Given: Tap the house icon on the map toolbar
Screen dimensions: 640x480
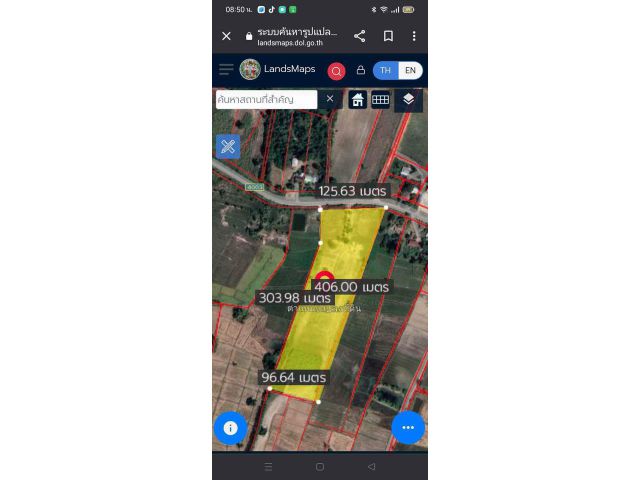Looking at the screenshot, I should 358,99.
